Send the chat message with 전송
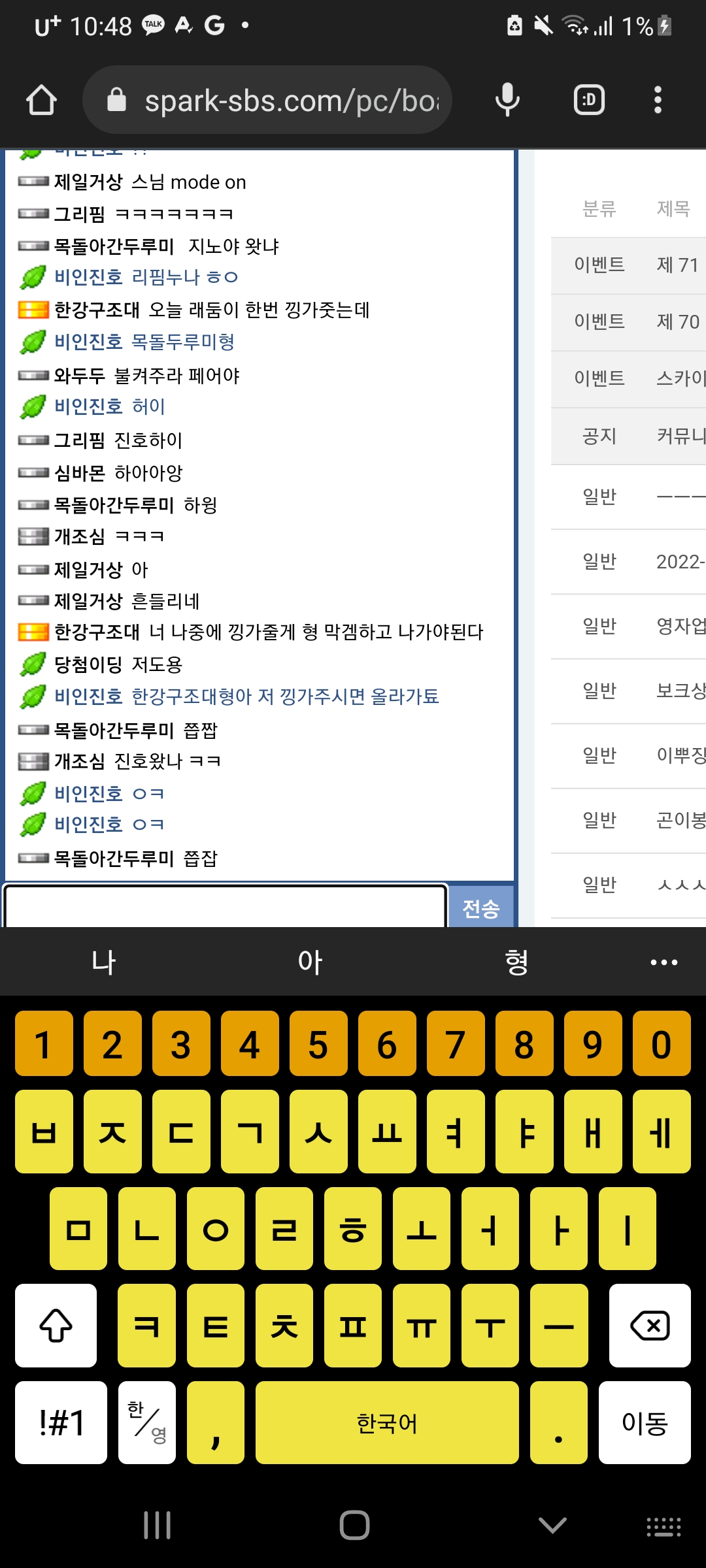Viewport: 706px width, 1568px height. point(481,908)
